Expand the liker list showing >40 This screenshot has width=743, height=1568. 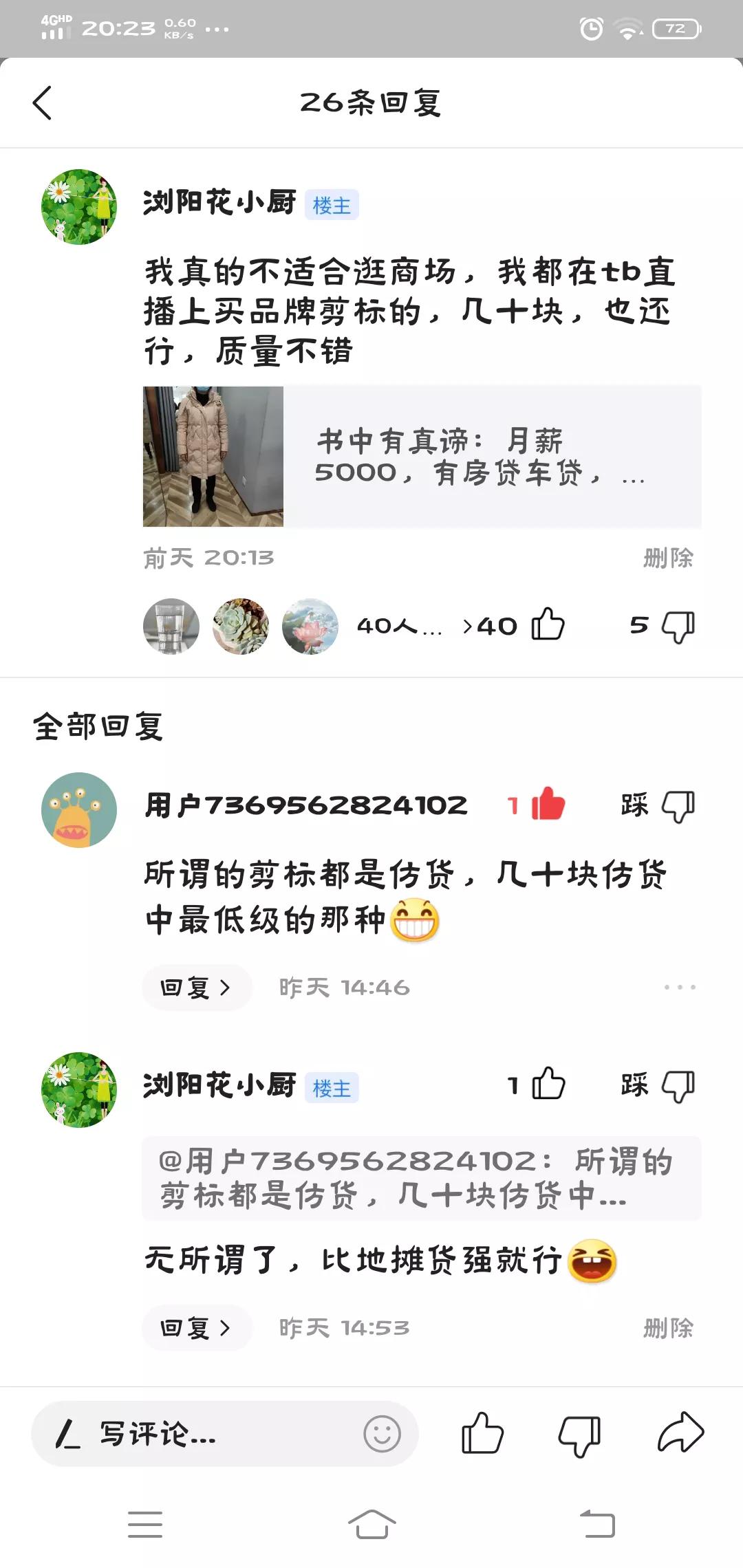(x=490, y=626)
